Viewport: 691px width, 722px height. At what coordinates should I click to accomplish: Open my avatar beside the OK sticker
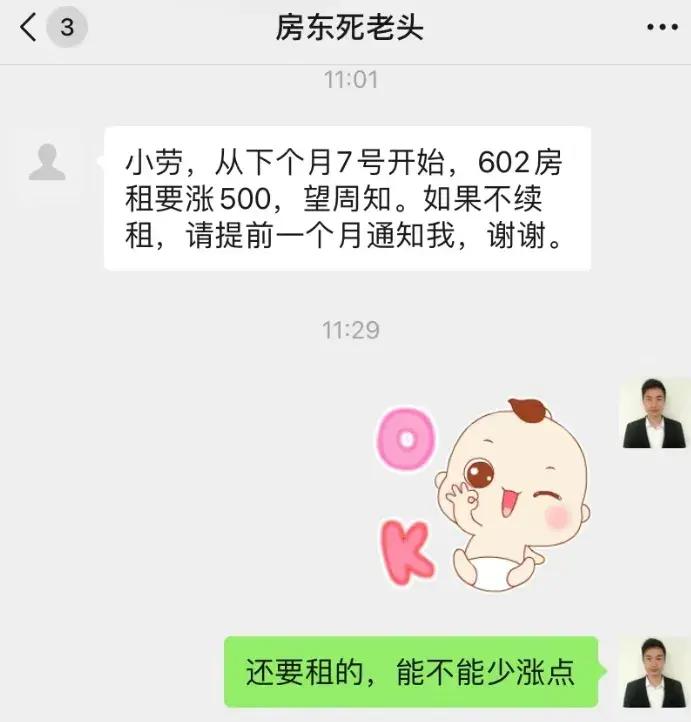654,413
